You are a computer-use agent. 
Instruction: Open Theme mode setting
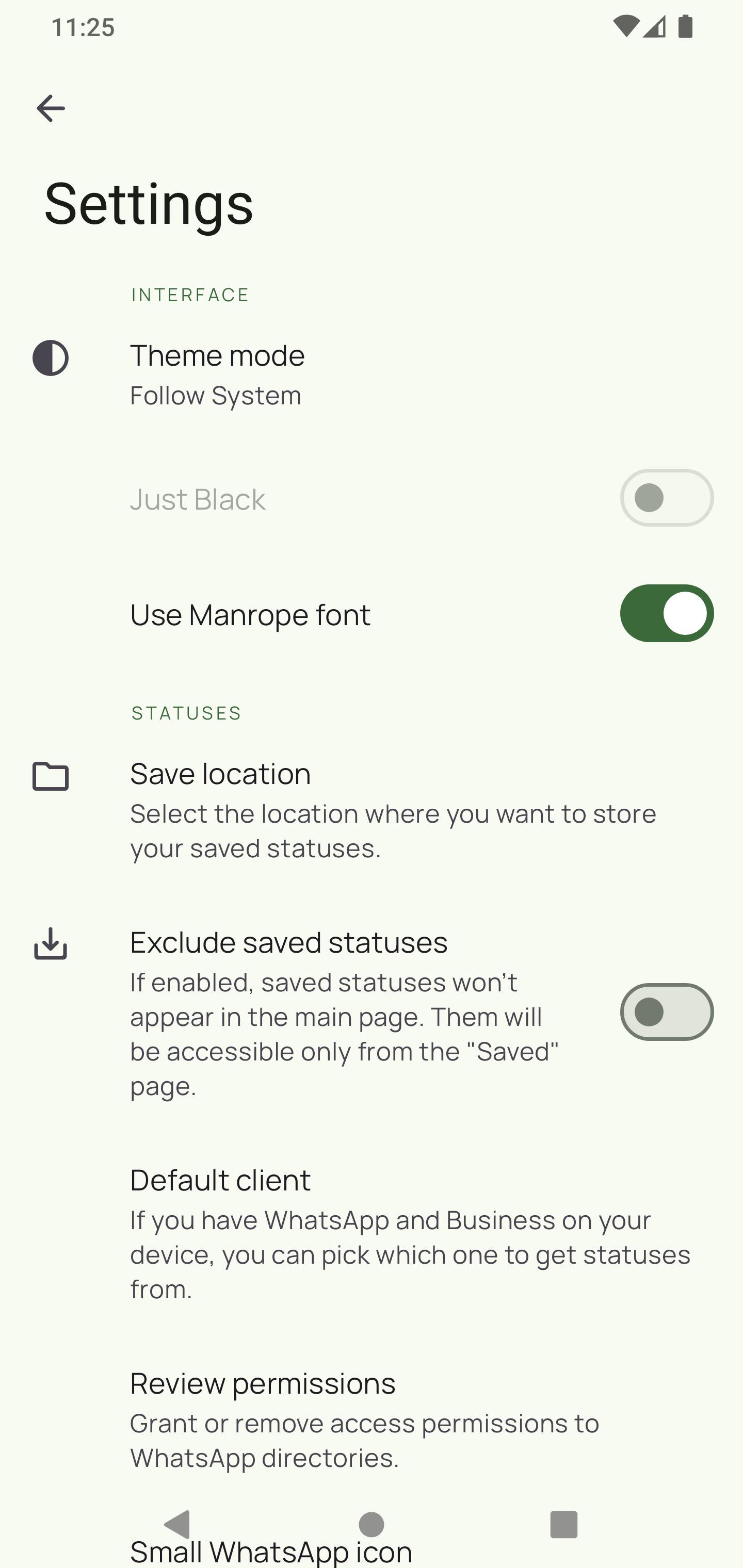tap(372, 374)
